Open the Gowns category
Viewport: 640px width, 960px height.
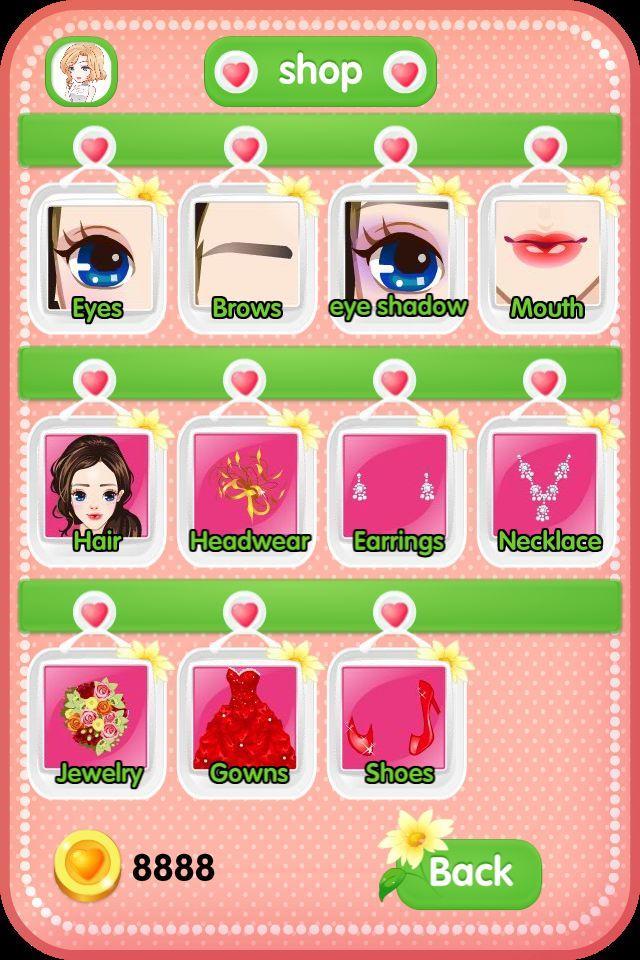pos(246,722)
